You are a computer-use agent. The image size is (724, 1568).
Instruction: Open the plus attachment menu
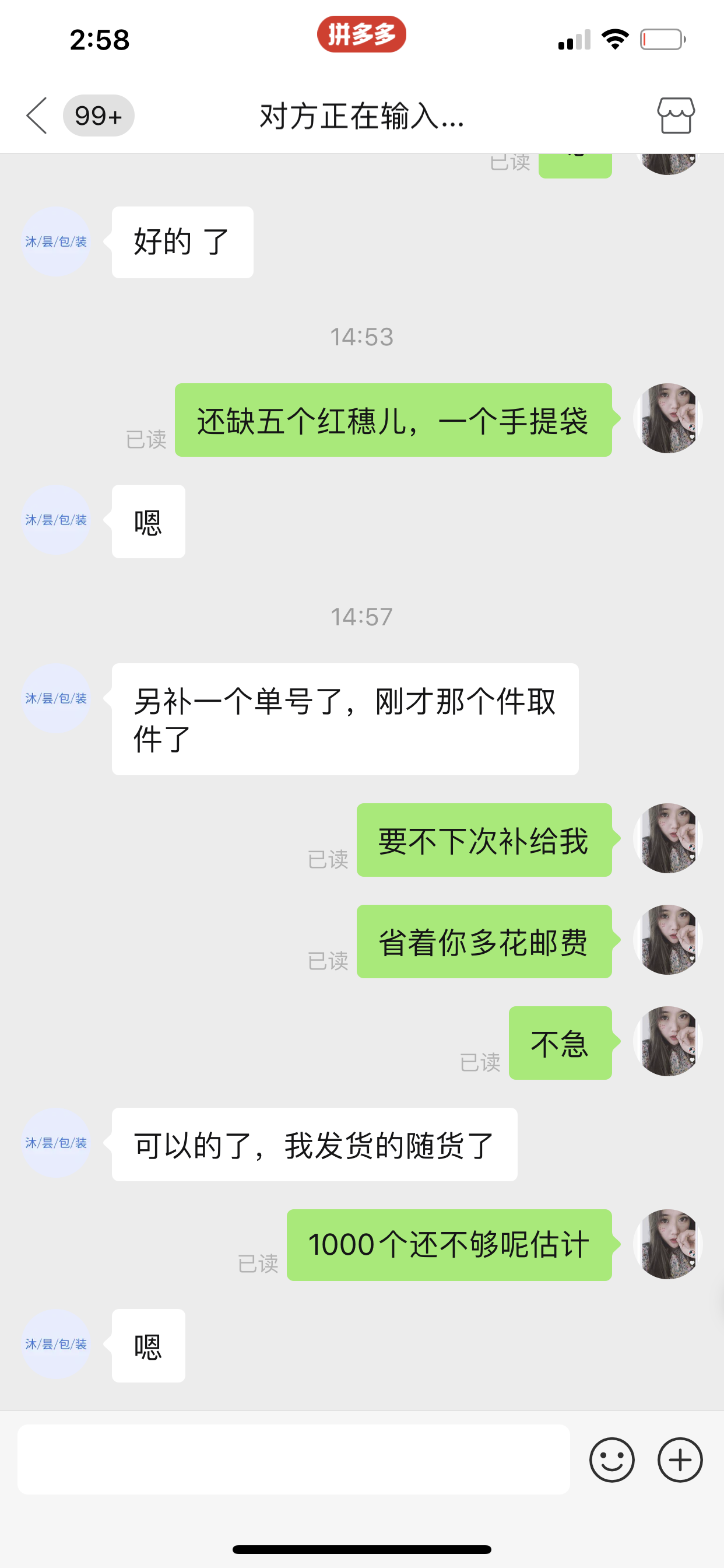pyautogui.click(x=680, y=1459)
